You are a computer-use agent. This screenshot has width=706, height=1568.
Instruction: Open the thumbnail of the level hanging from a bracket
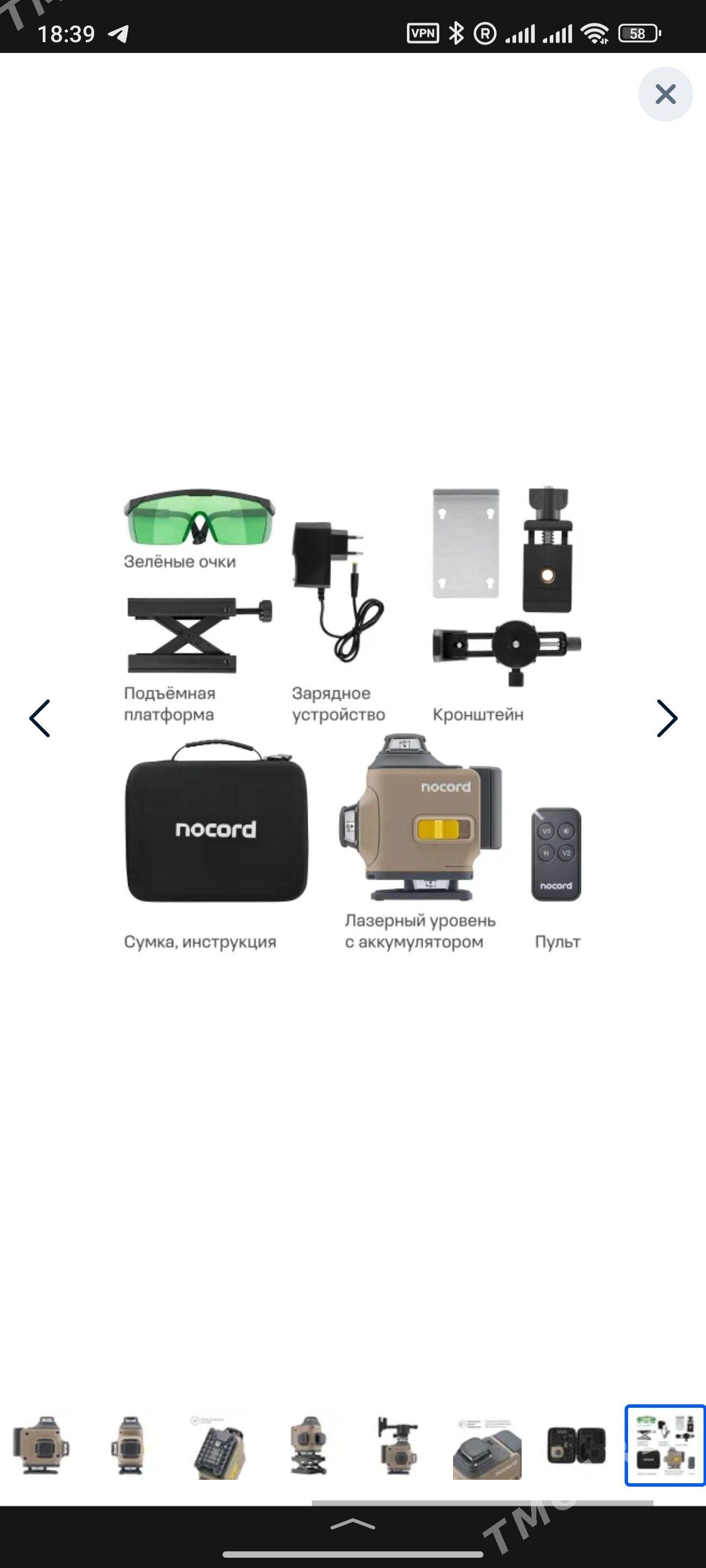click(398, 1445)
